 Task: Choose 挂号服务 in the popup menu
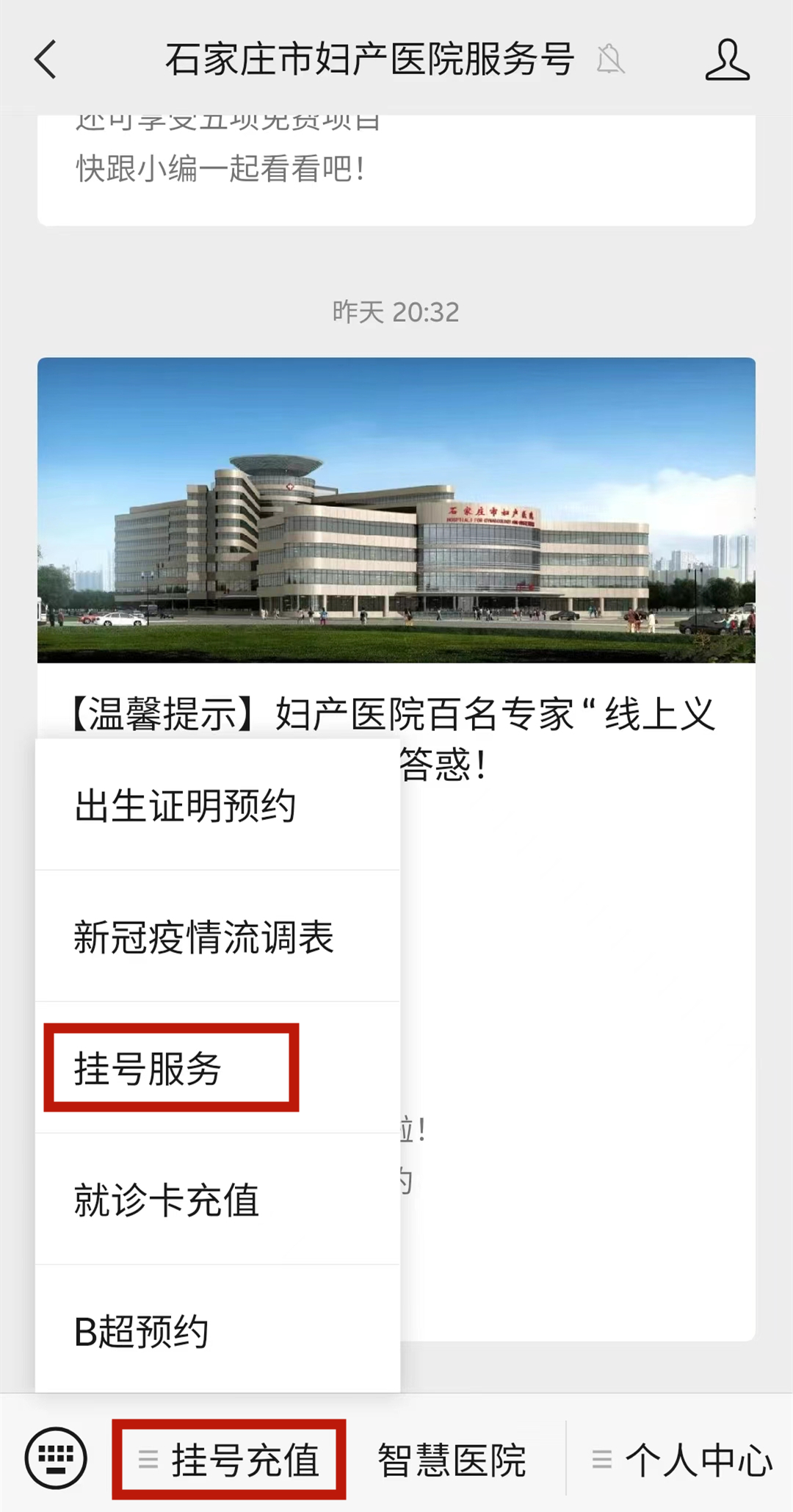[148, 1068]
